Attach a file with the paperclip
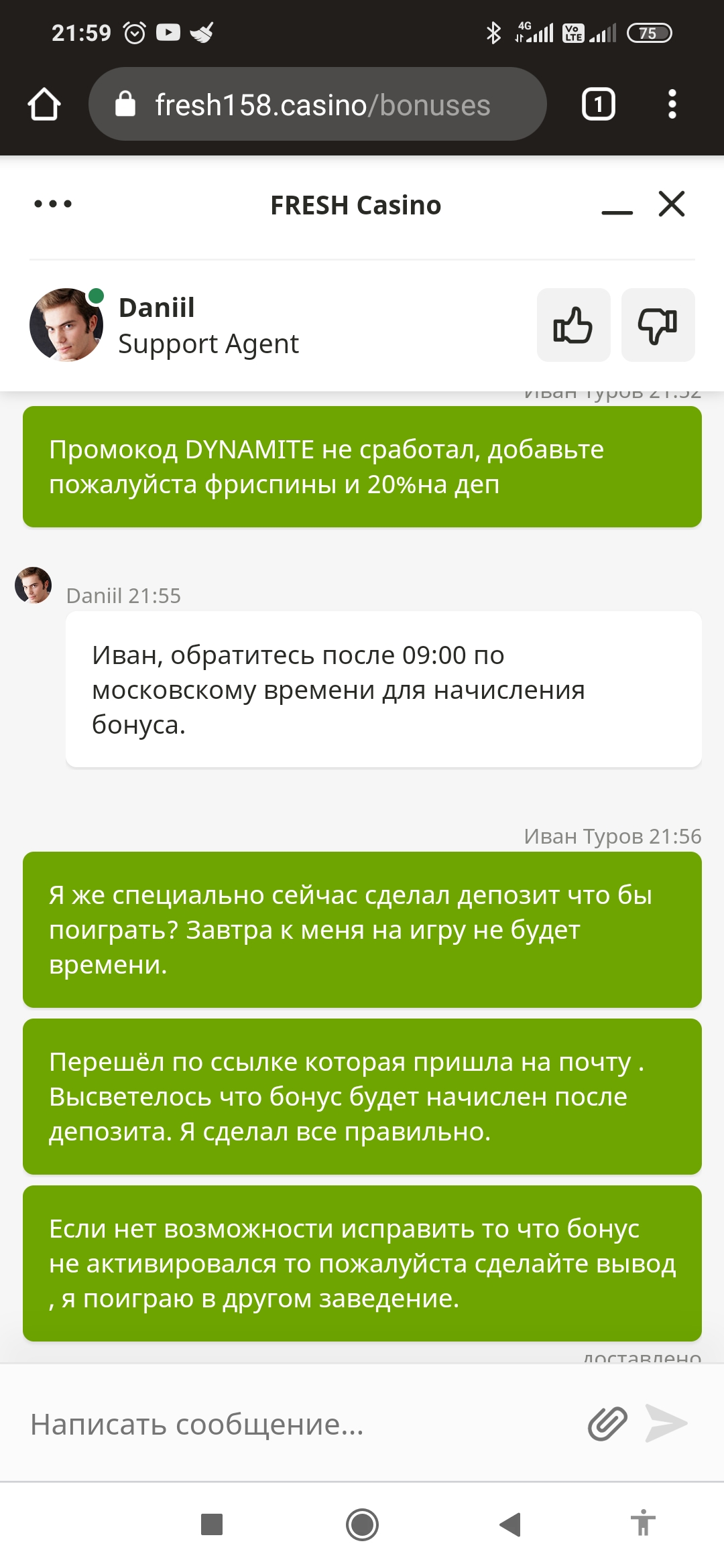The height and width of the screenshot is (1568, 724). 607,1424
